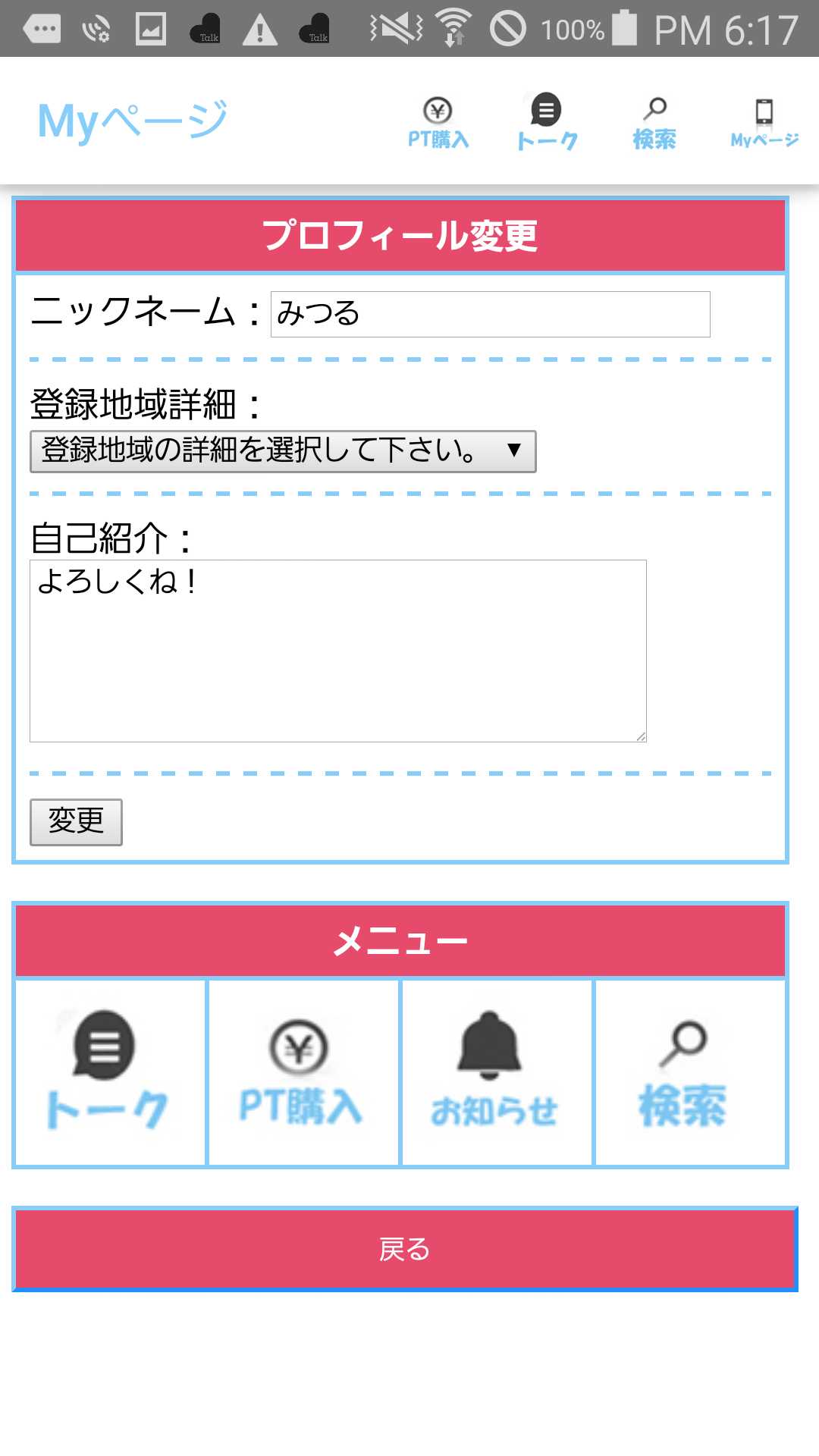819x1456 pixels.
Task: Open お知らせ from the メニュー grid
Action: [497, 1072]
